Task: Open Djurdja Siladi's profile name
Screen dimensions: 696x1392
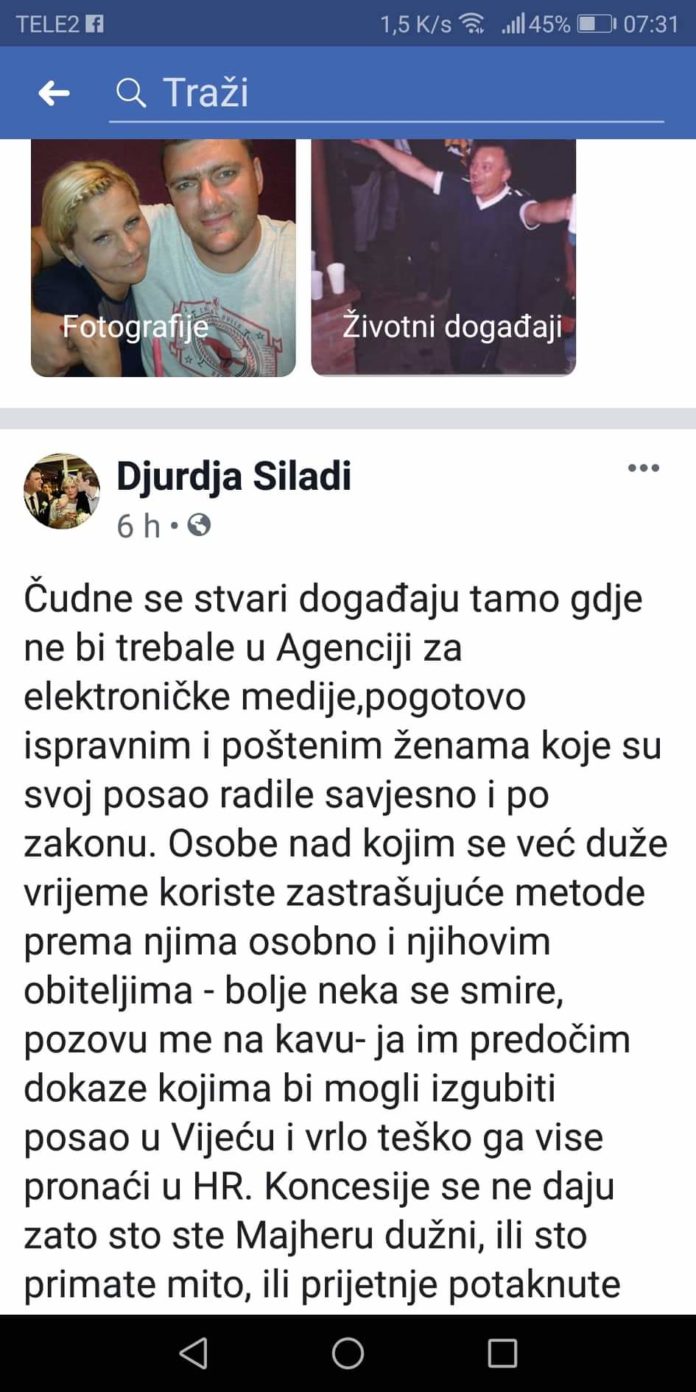Action: click(234, 476)
